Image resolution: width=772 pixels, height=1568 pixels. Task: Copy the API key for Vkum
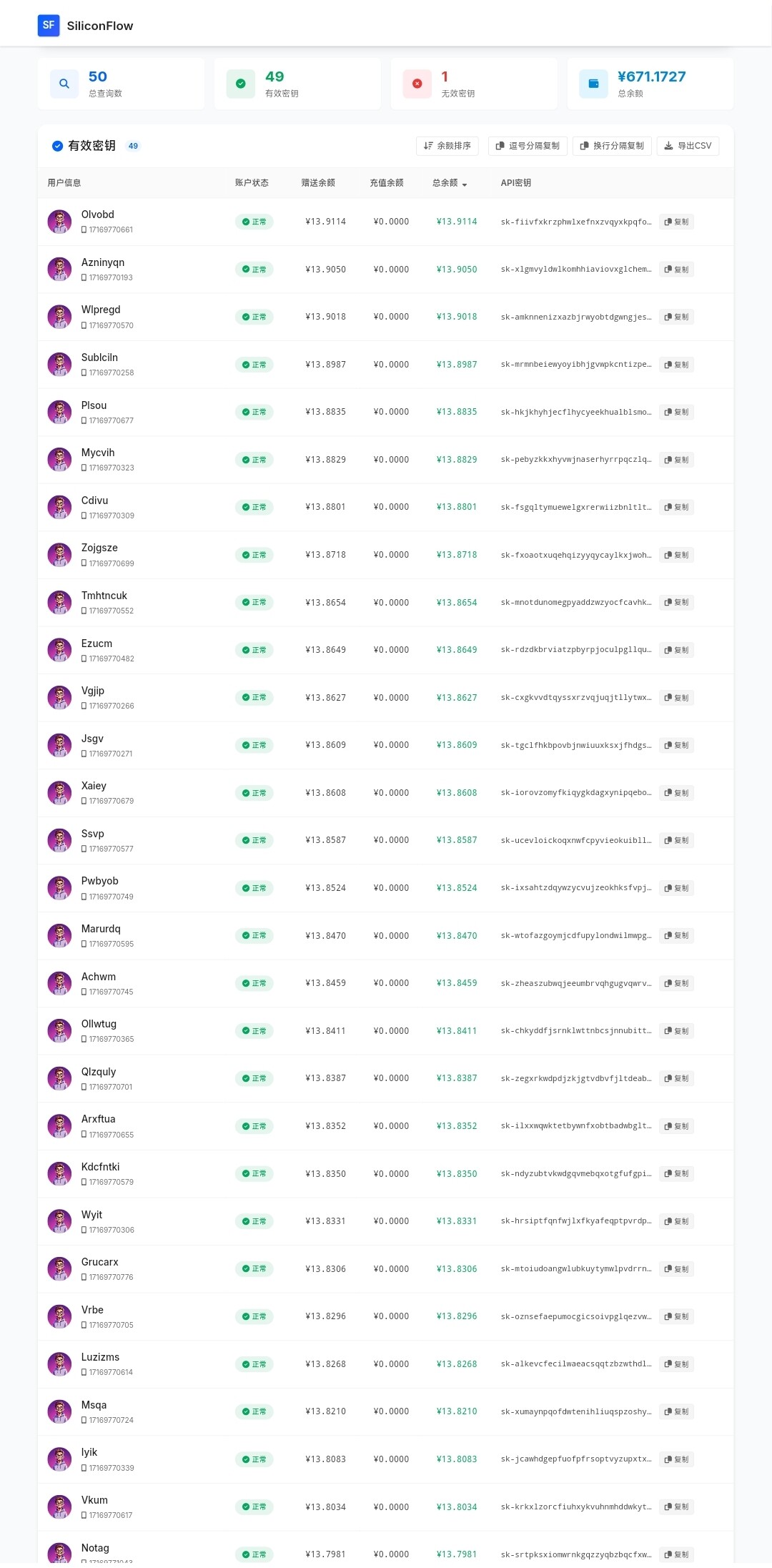pyautogui.click(x=676, y=1507)
